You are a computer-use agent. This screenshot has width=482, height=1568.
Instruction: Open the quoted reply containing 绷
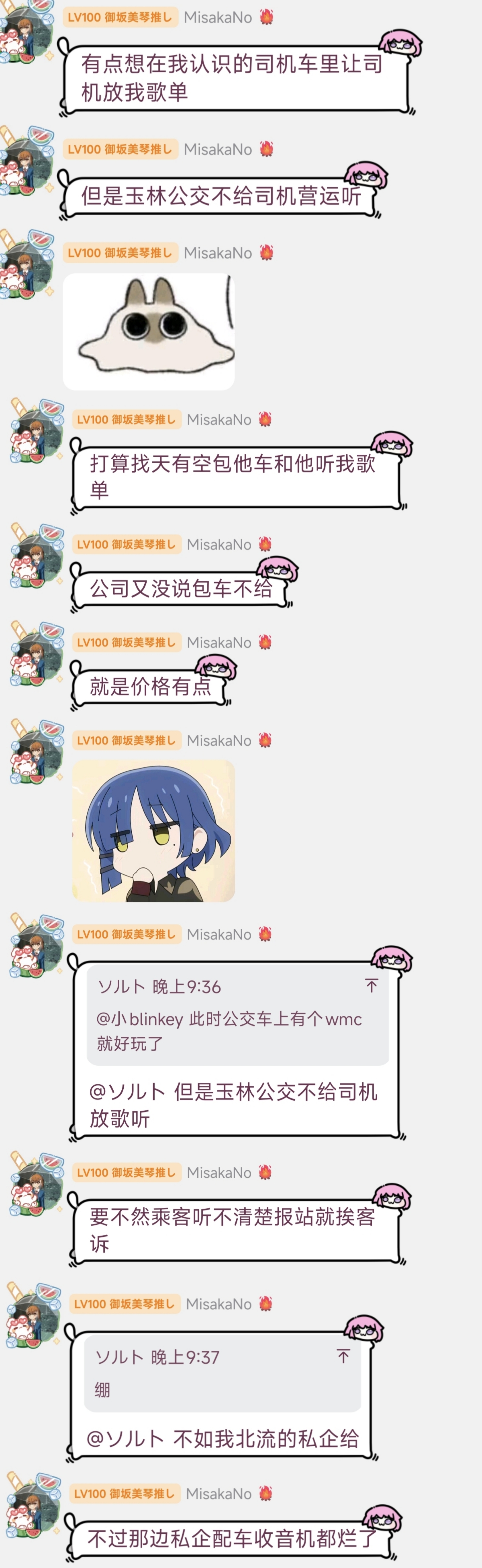pyautogui.click(x=222, y=1373)
